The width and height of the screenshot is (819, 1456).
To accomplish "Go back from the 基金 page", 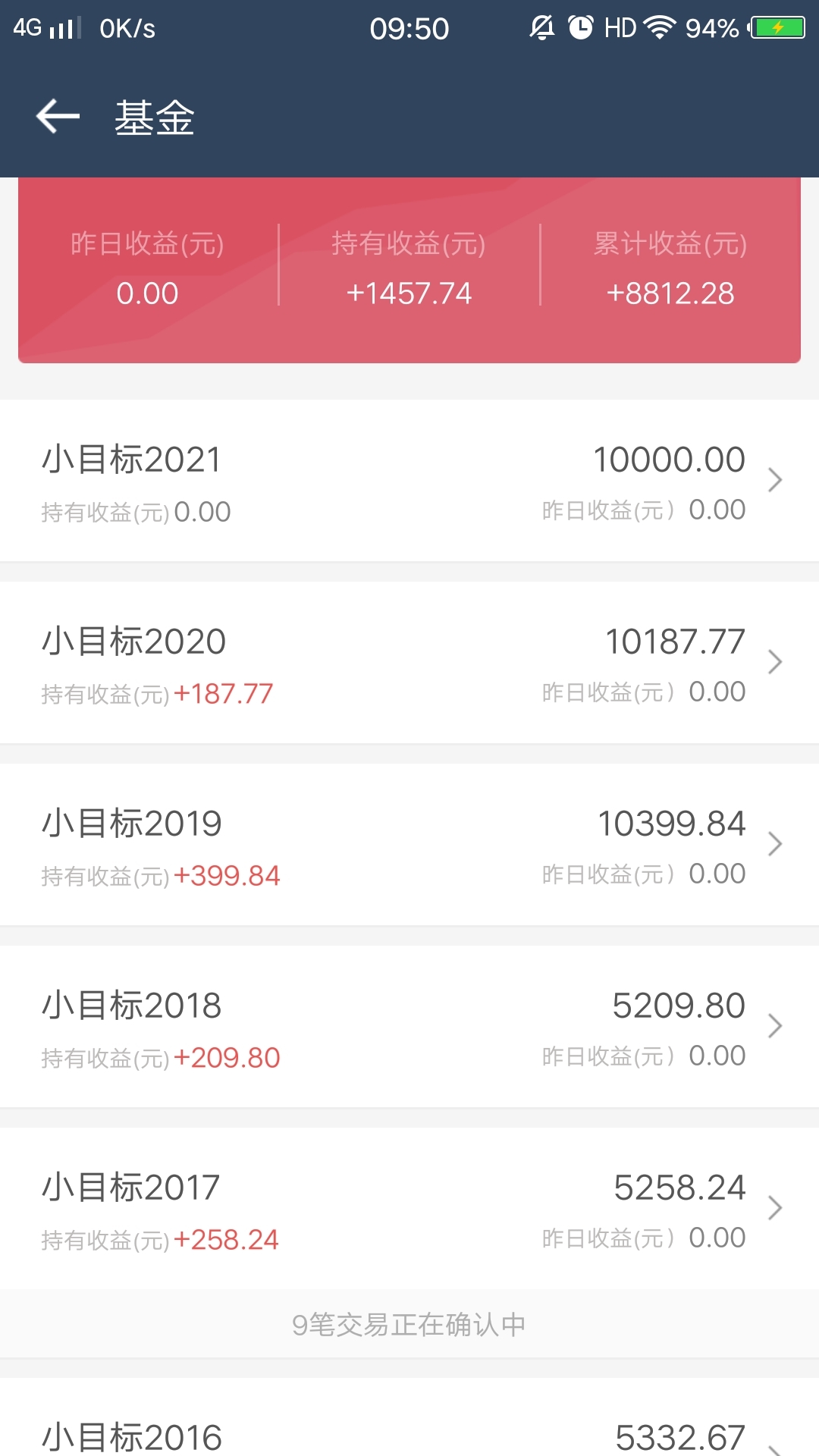I will tap(58, 117).
